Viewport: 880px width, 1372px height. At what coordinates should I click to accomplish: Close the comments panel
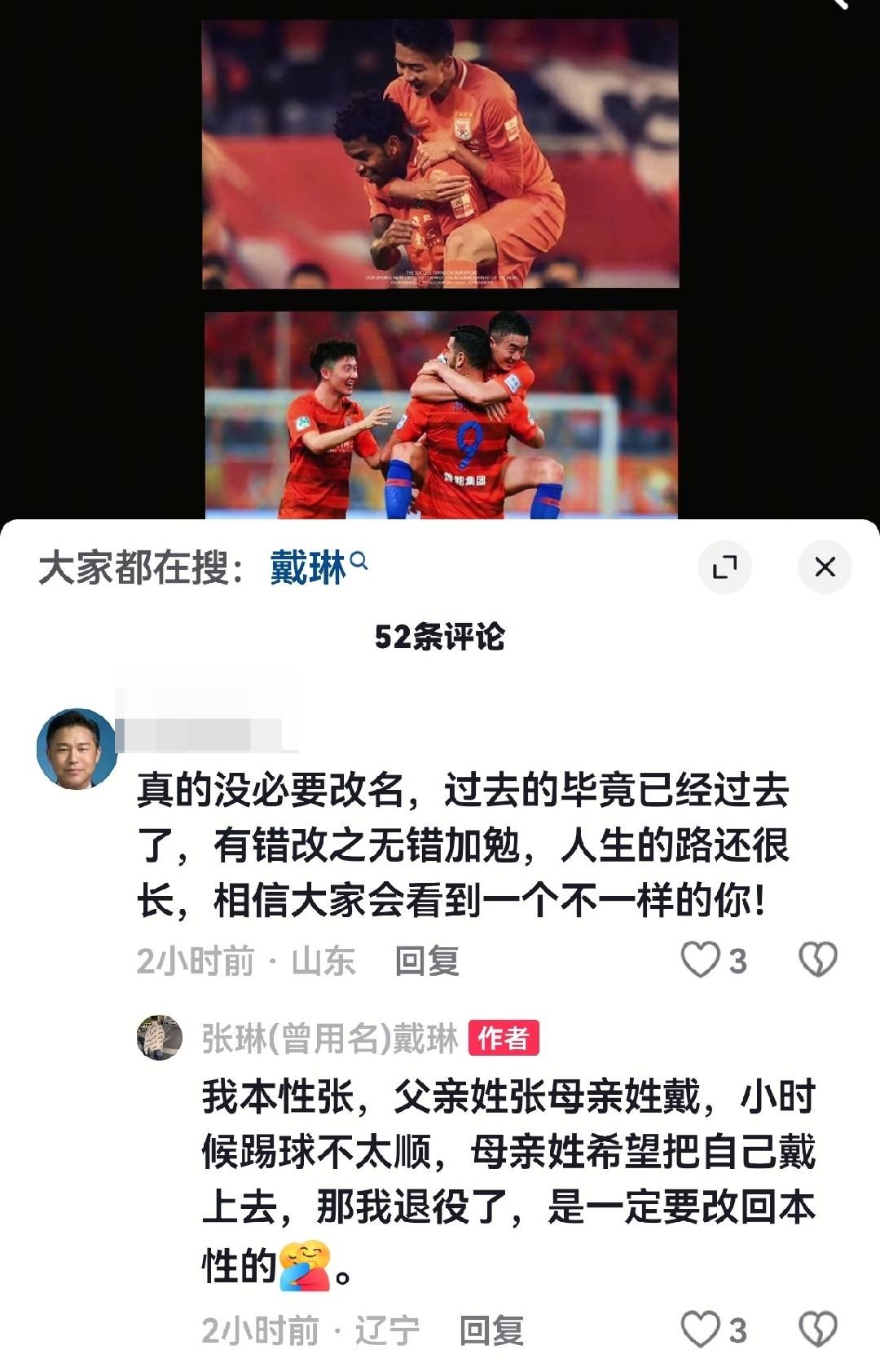point(825,567)
